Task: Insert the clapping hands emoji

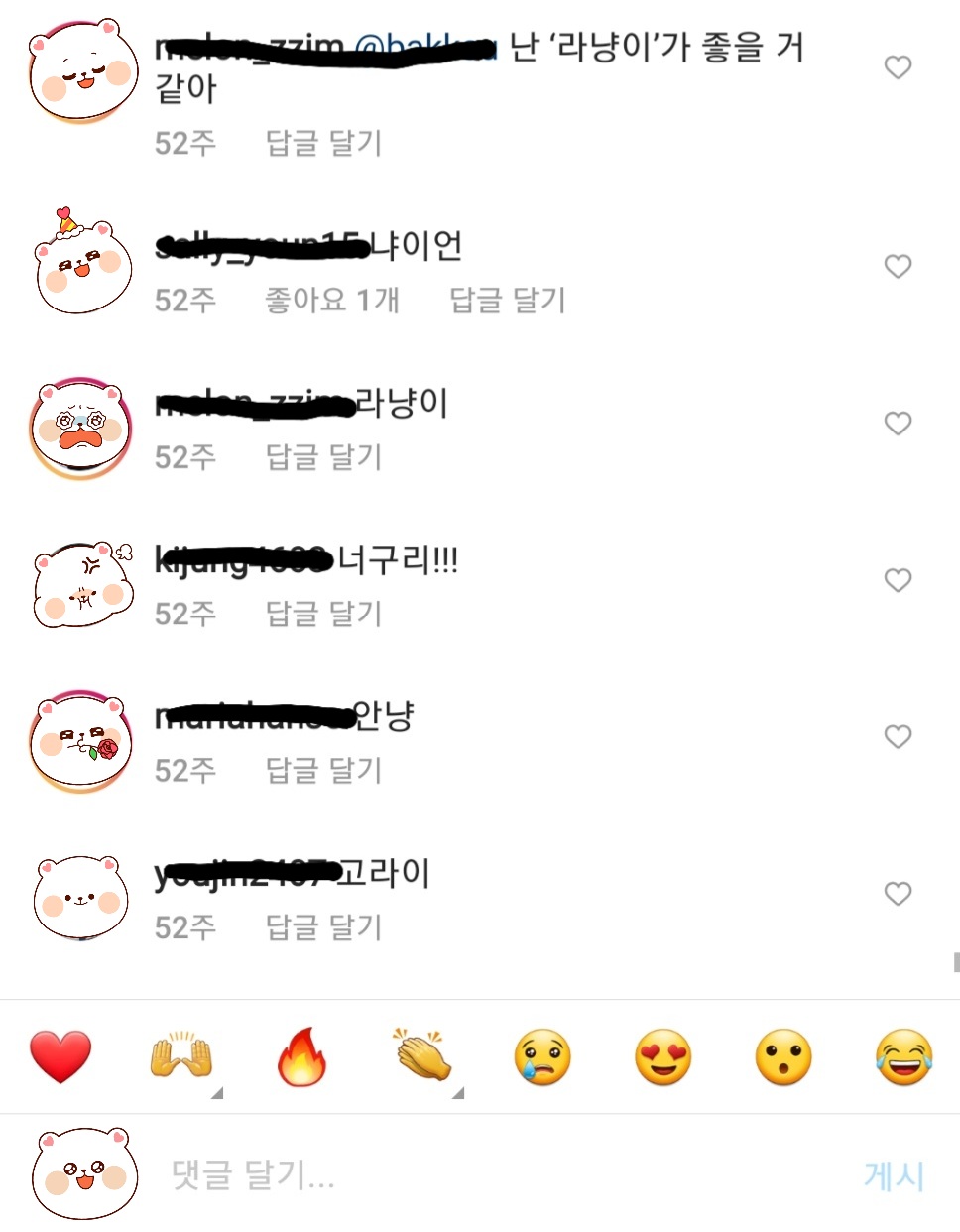Action: (x=423, y=1056)
